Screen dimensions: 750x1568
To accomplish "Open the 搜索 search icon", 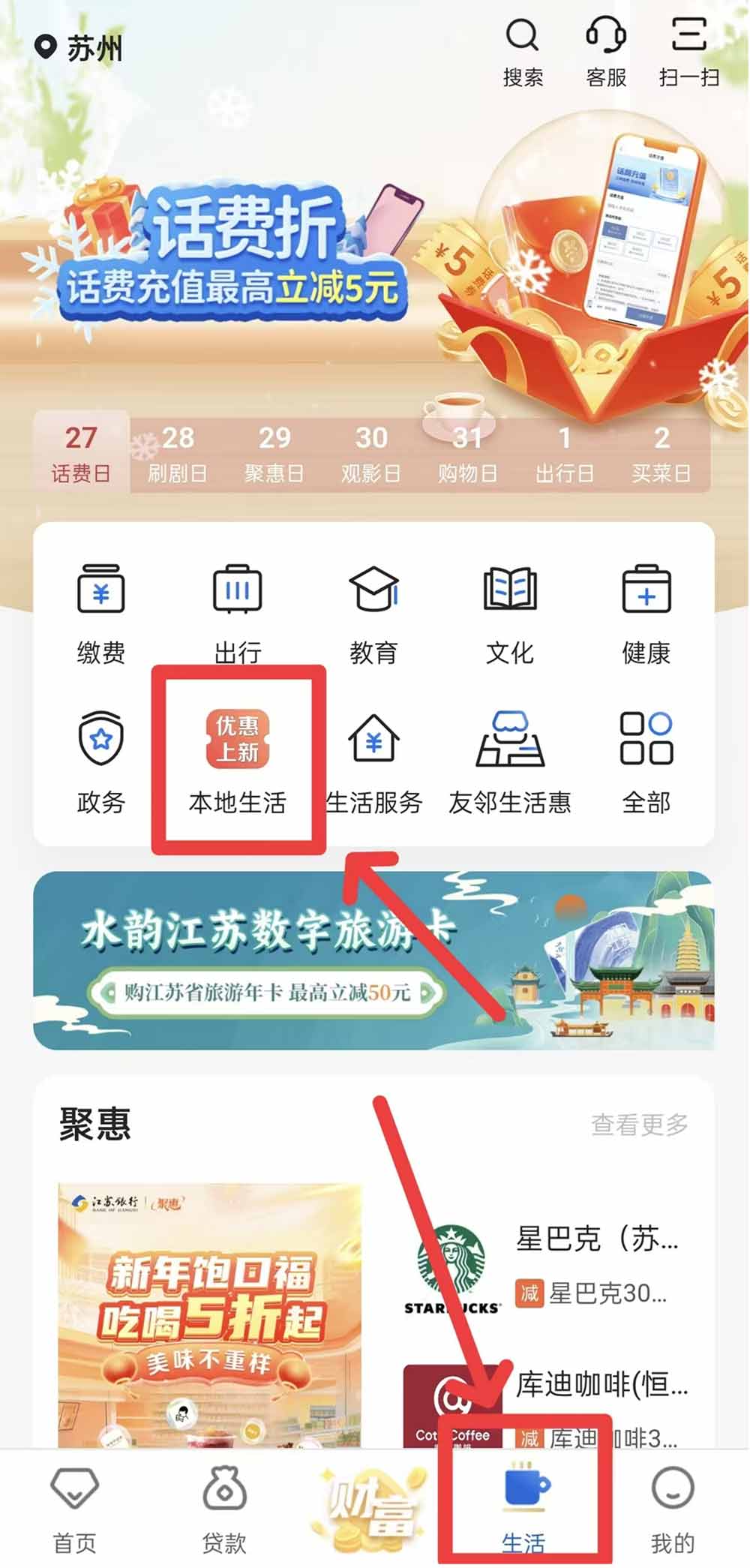I will click(x=523, y=53).
